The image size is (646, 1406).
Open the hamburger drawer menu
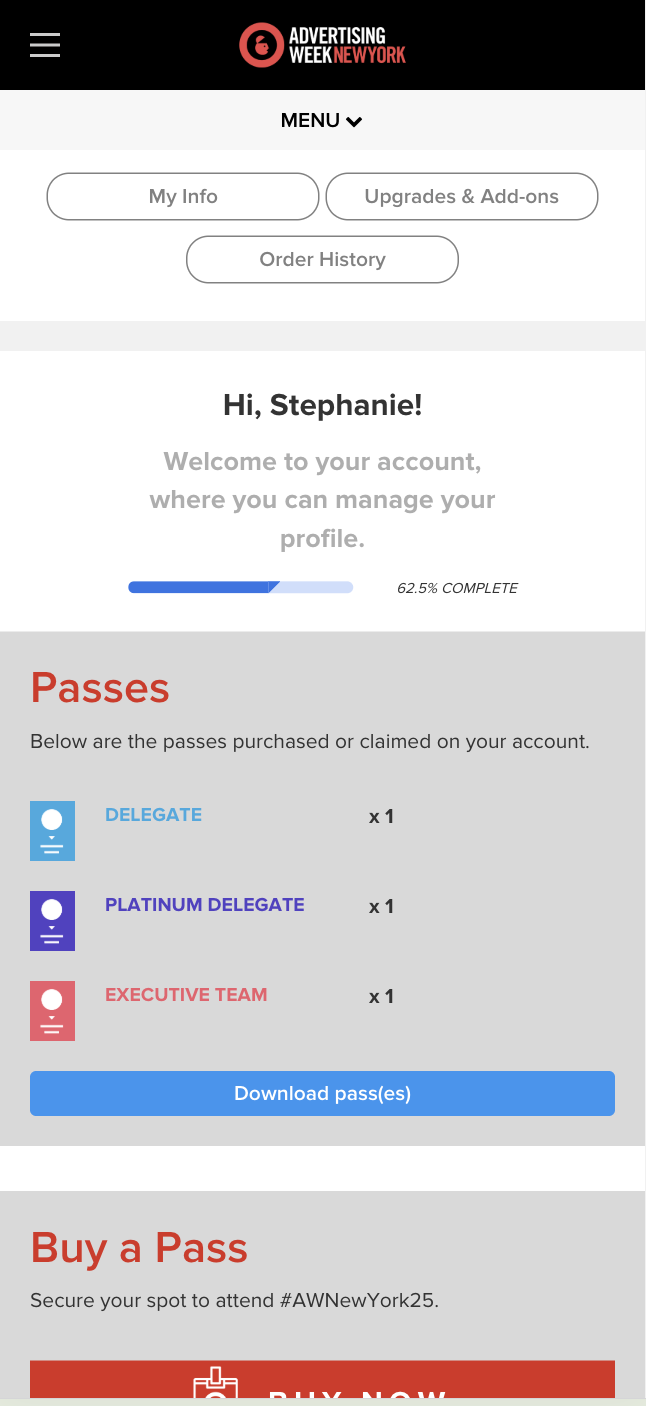45,45
